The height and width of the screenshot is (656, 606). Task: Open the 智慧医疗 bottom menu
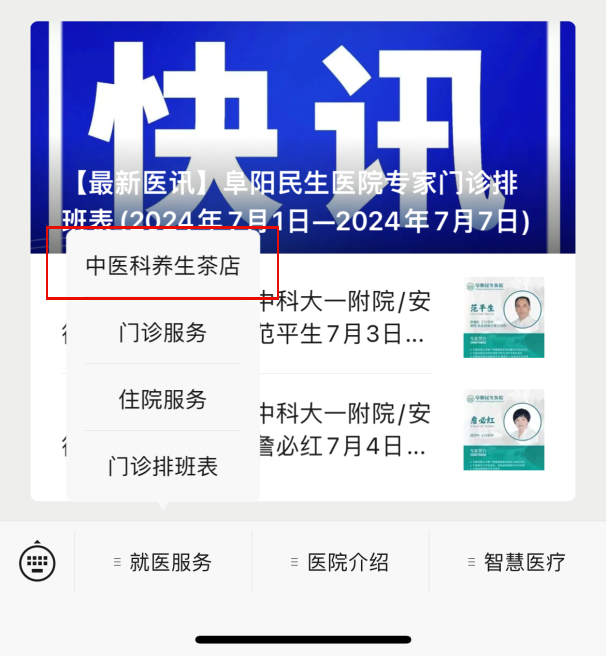point(517,562)
